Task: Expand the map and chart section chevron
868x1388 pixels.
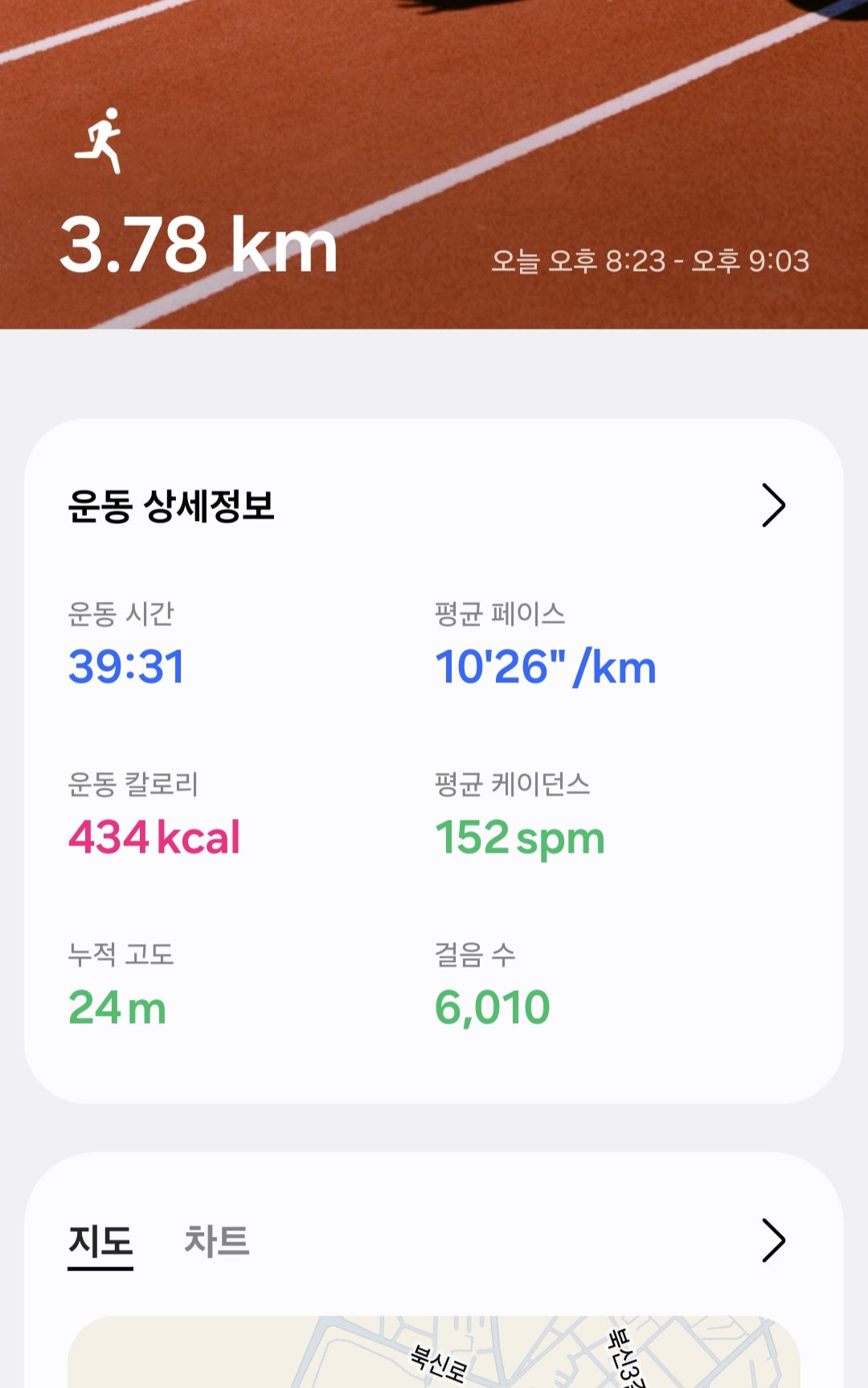Action: (x=772, y=1240)
